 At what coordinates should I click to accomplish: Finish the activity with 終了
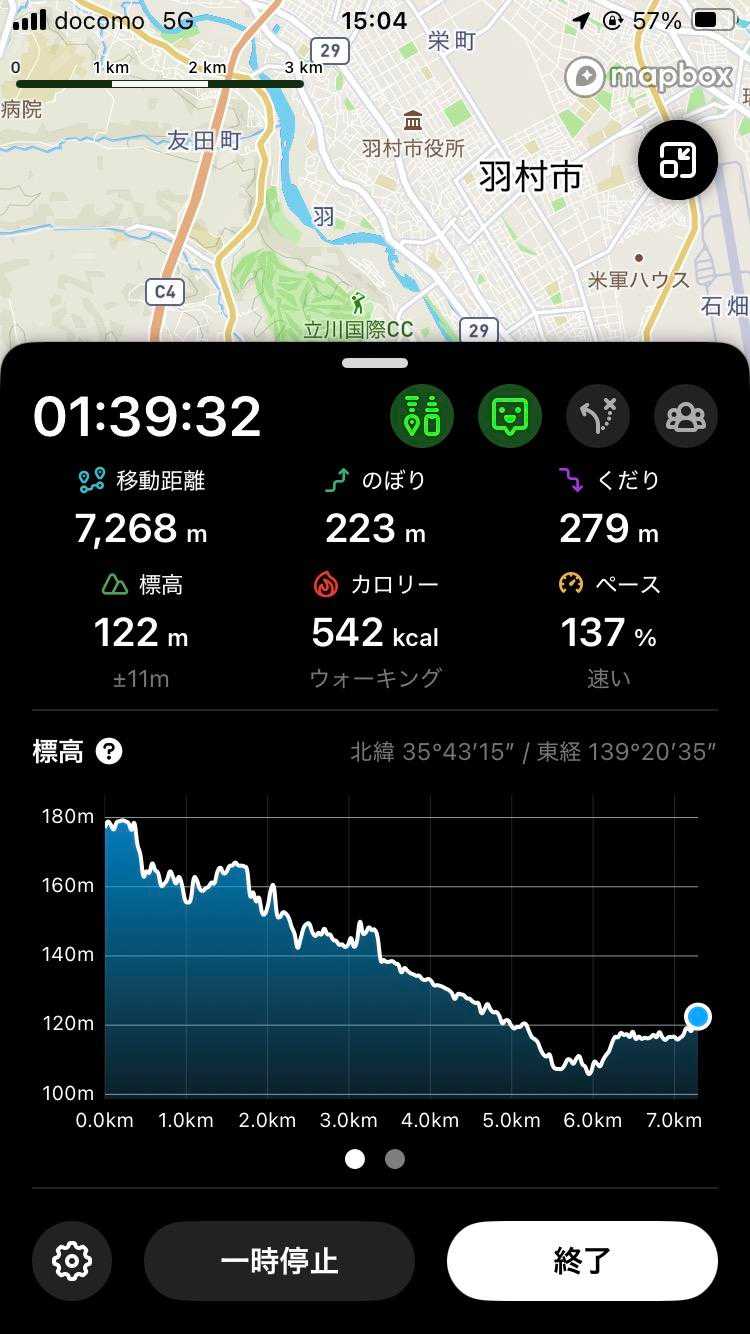[x=582, y=1261]
